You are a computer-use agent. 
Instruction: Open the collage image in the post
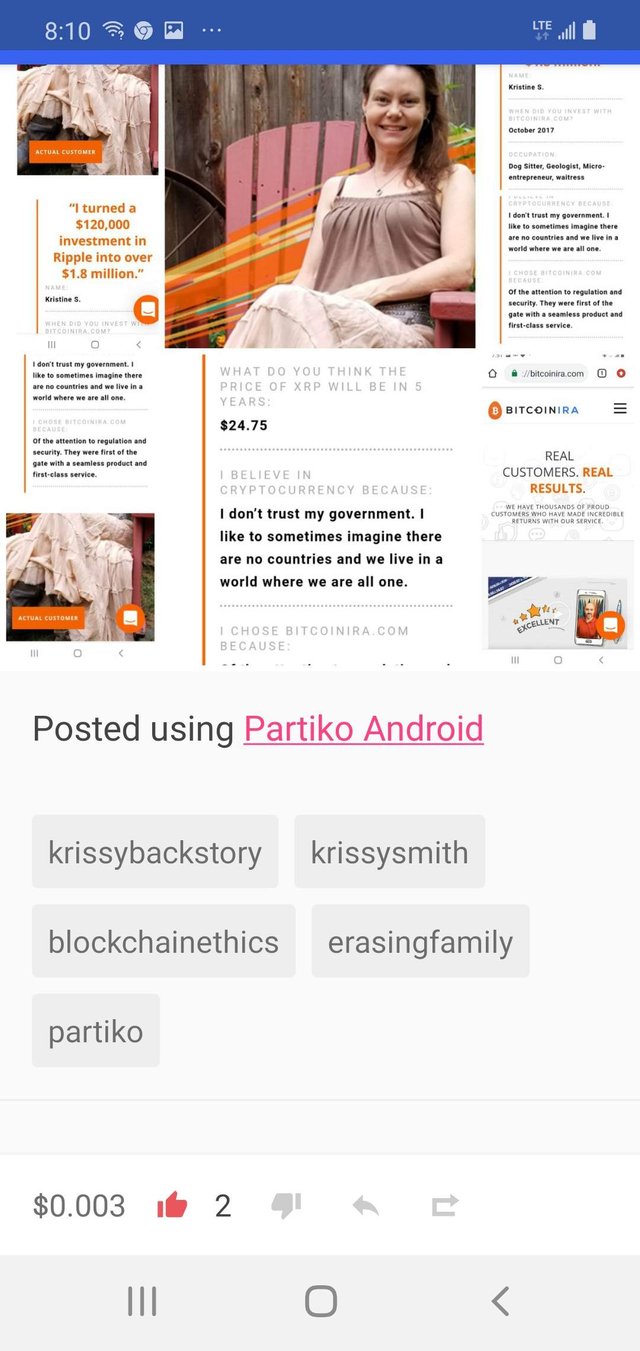click(320, 366)
